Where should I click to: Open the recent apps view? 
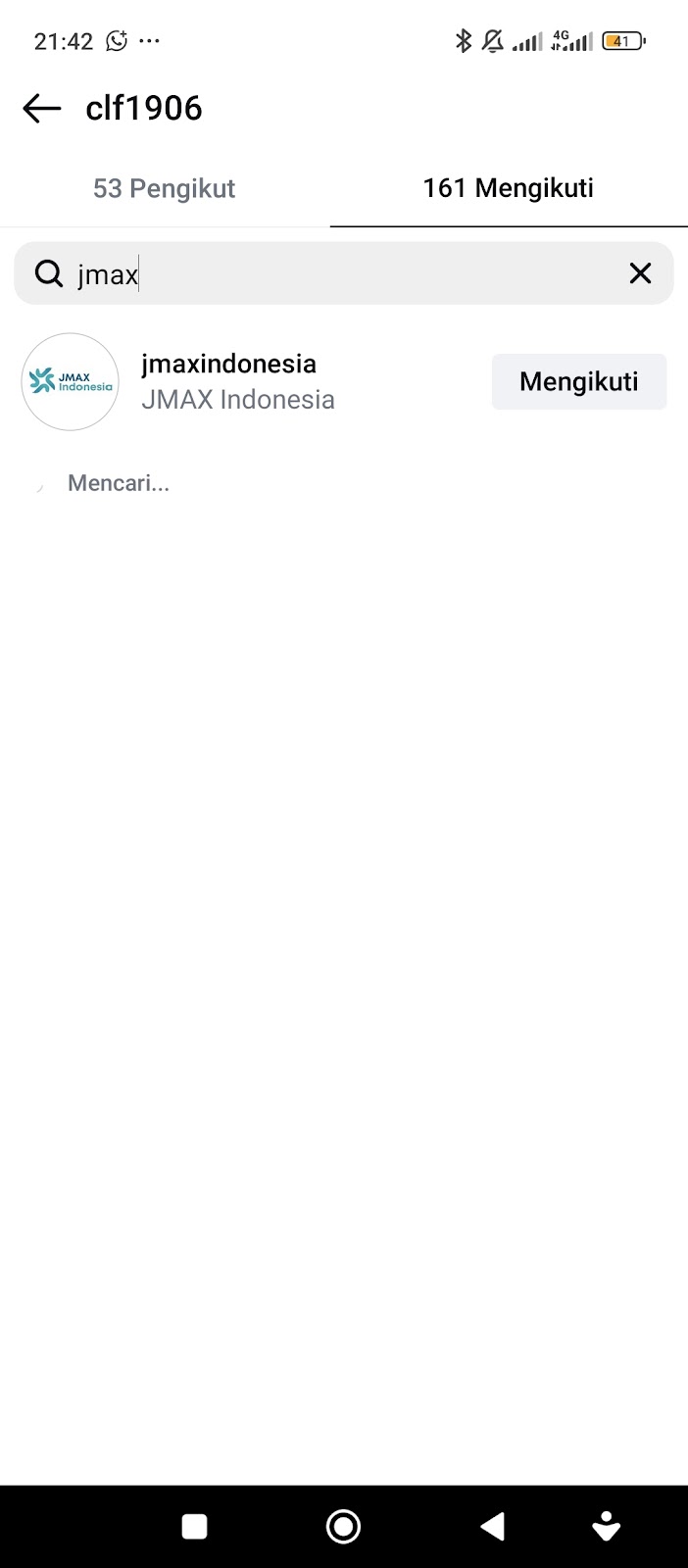click(195, 1526)
